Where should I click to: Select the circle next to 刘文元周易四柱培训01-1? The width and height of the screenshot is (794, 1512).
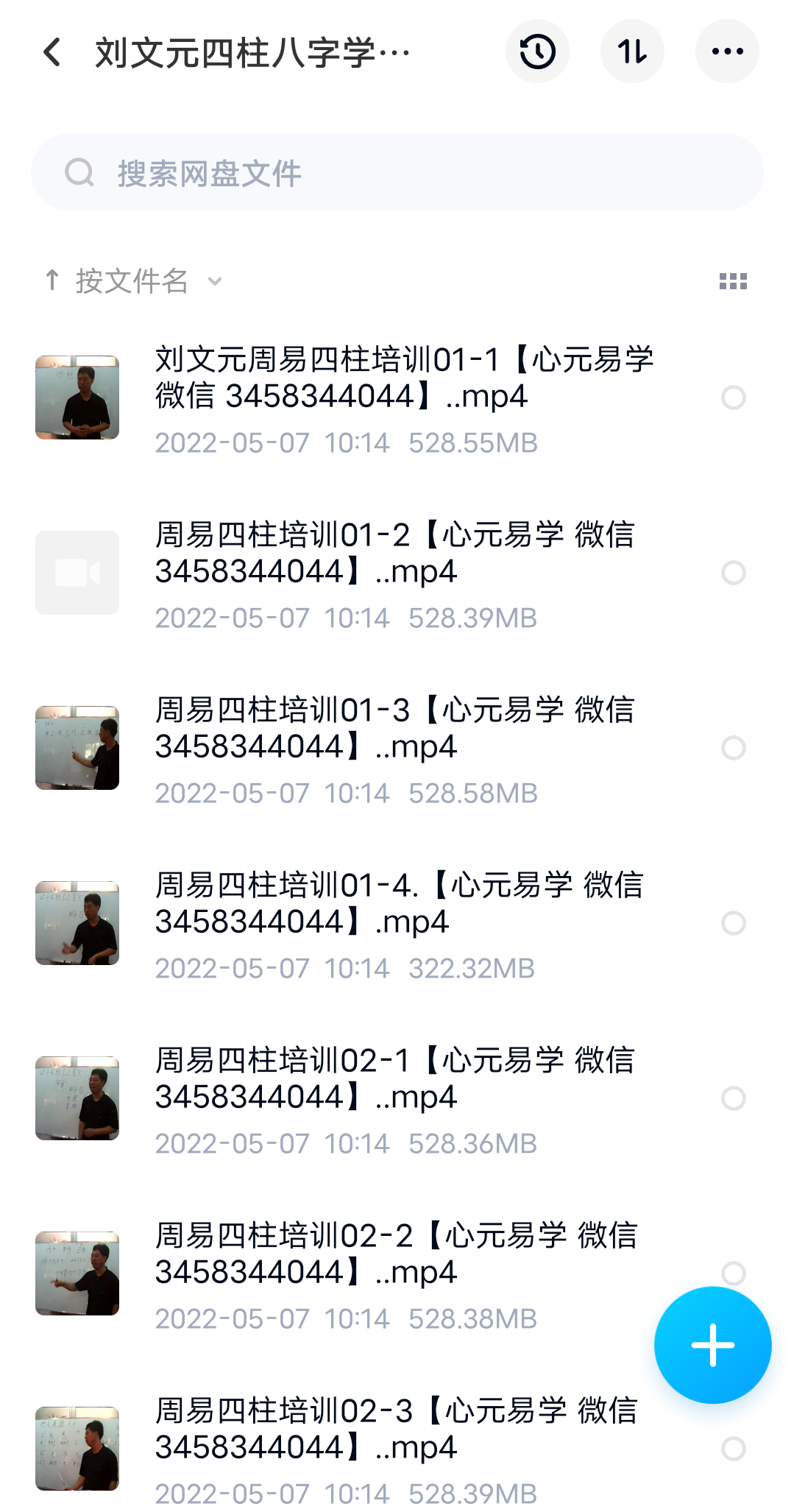[x=733, y=398]
